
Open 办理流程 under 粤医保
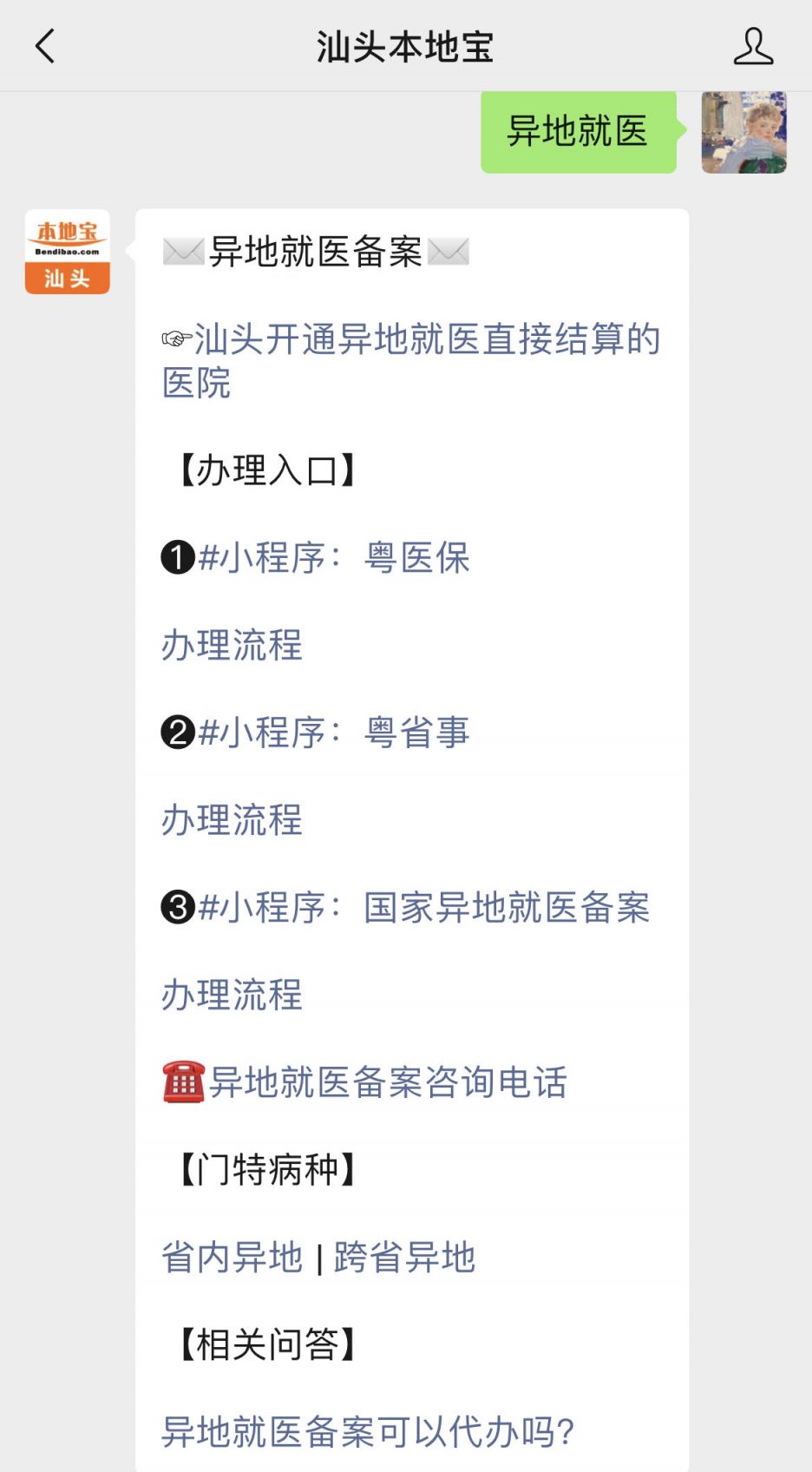click(232, 645)
